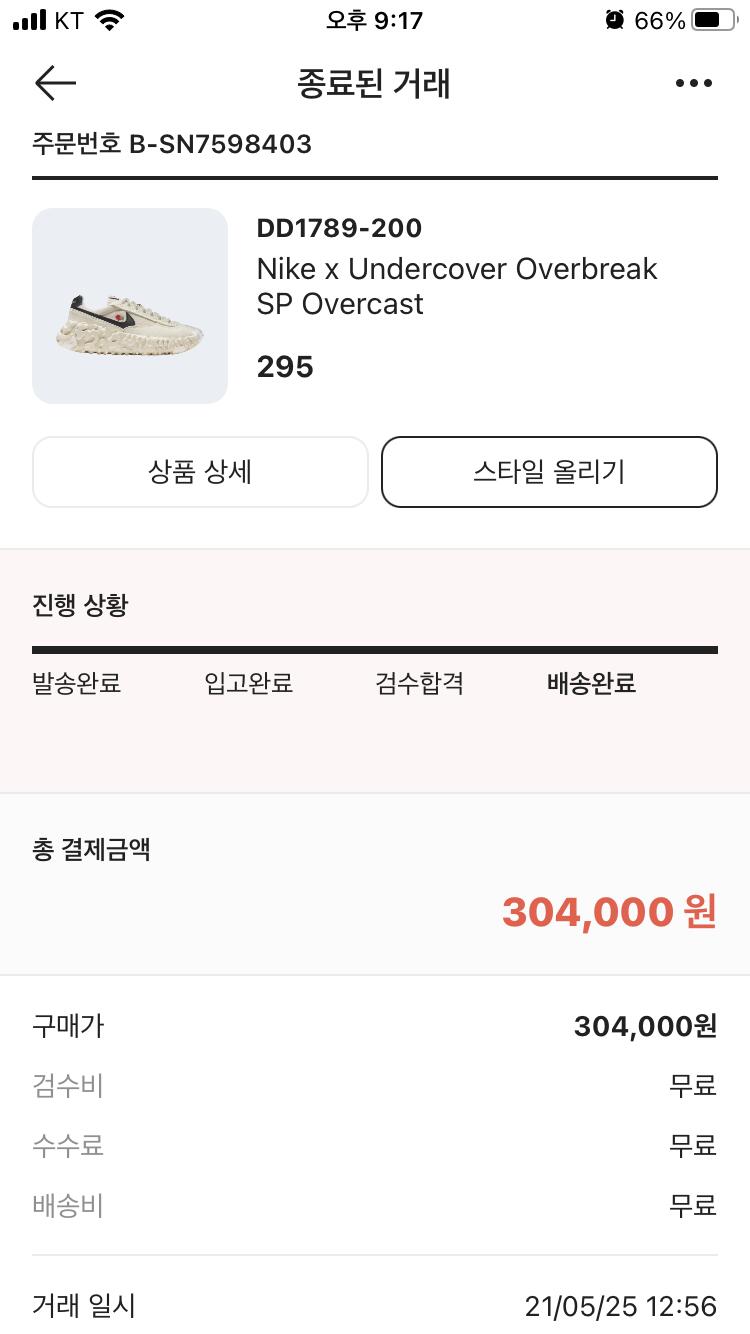Go back using the arrow icon
The image size is (750, 1334).
pyautogui.click(x=56, y=84)
